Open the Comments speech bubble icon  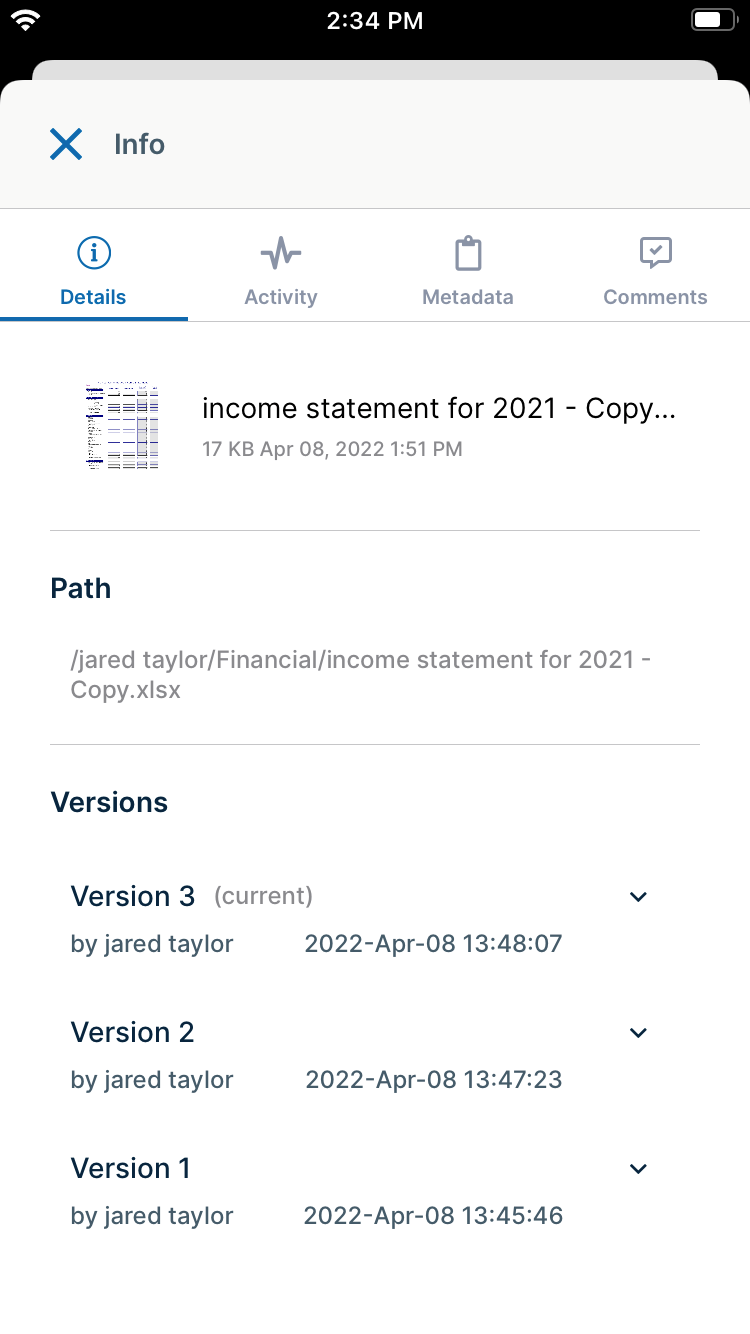click(655, 252)
